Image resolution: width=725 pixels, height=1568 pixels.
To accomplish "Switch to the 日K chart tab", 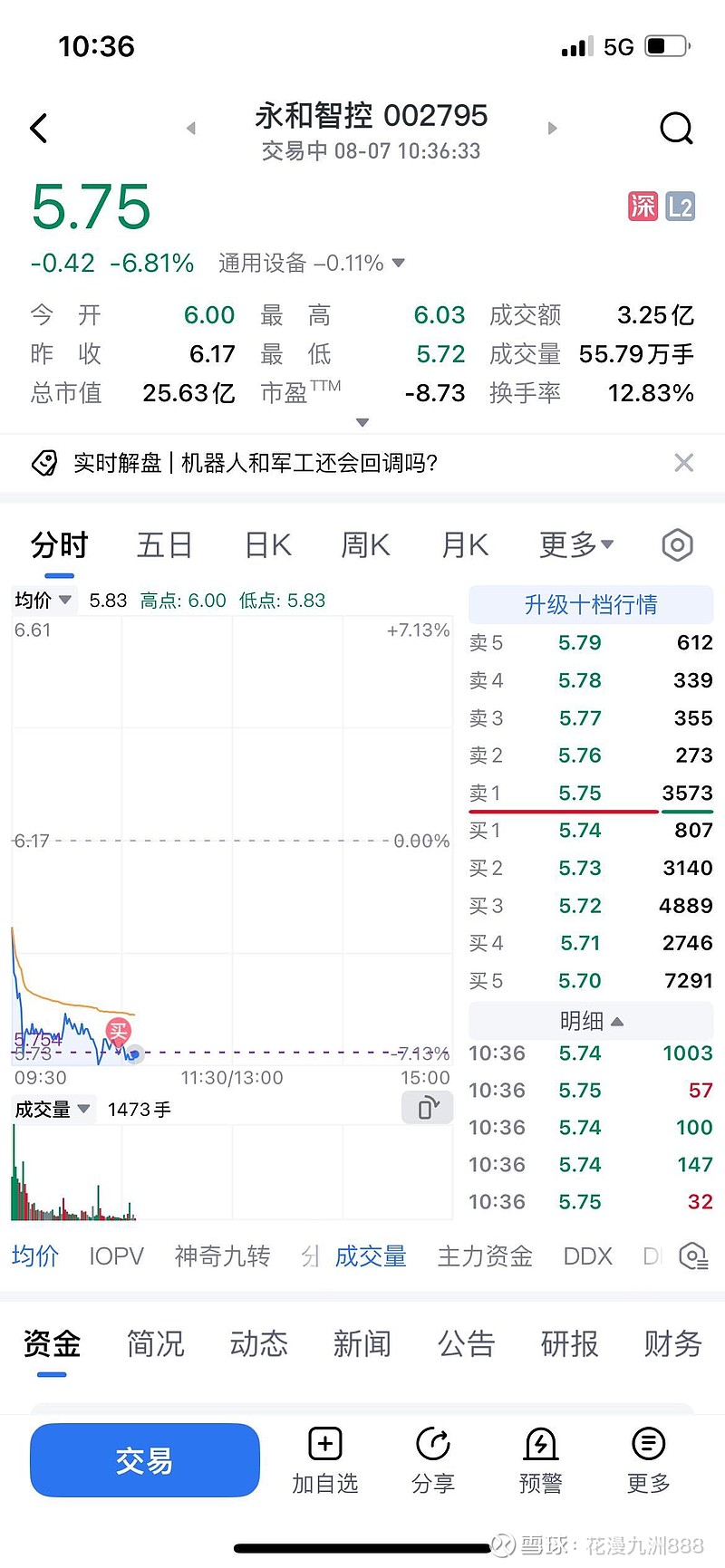I will 268,545.
